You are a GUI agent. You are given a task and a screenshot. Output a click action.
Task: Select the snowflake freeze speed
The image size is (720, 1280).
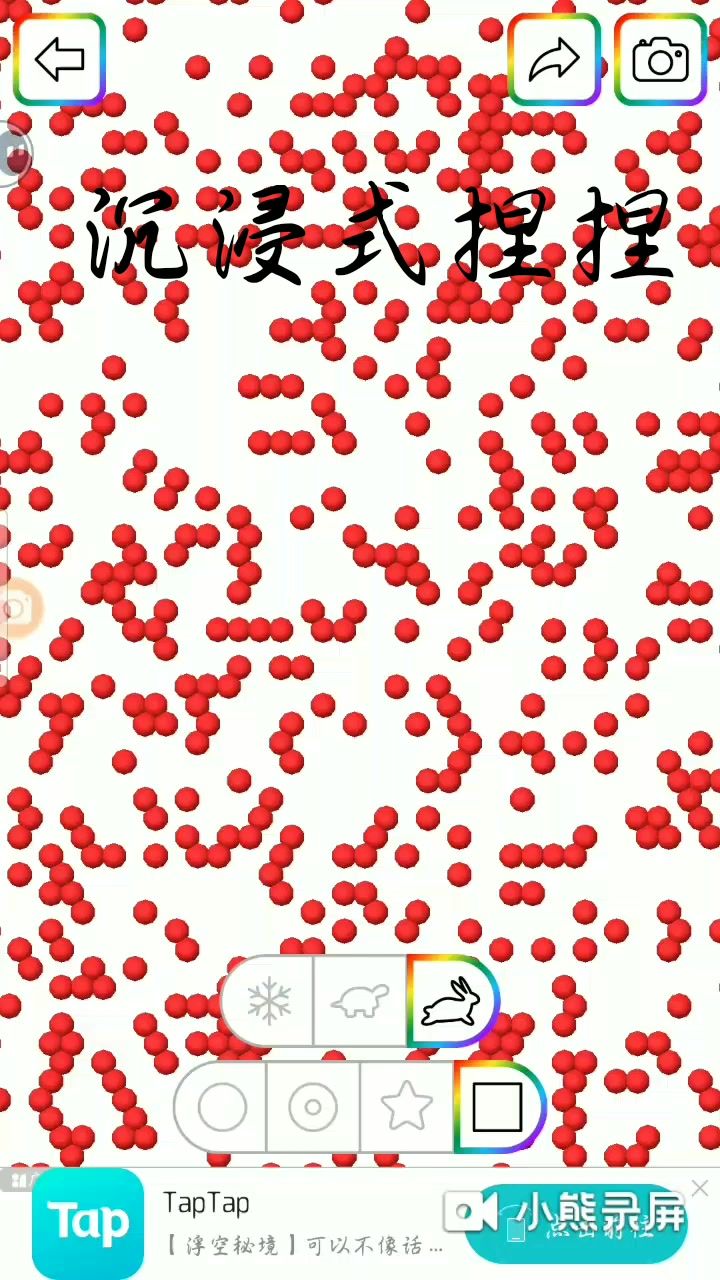tap(268, 1001)
